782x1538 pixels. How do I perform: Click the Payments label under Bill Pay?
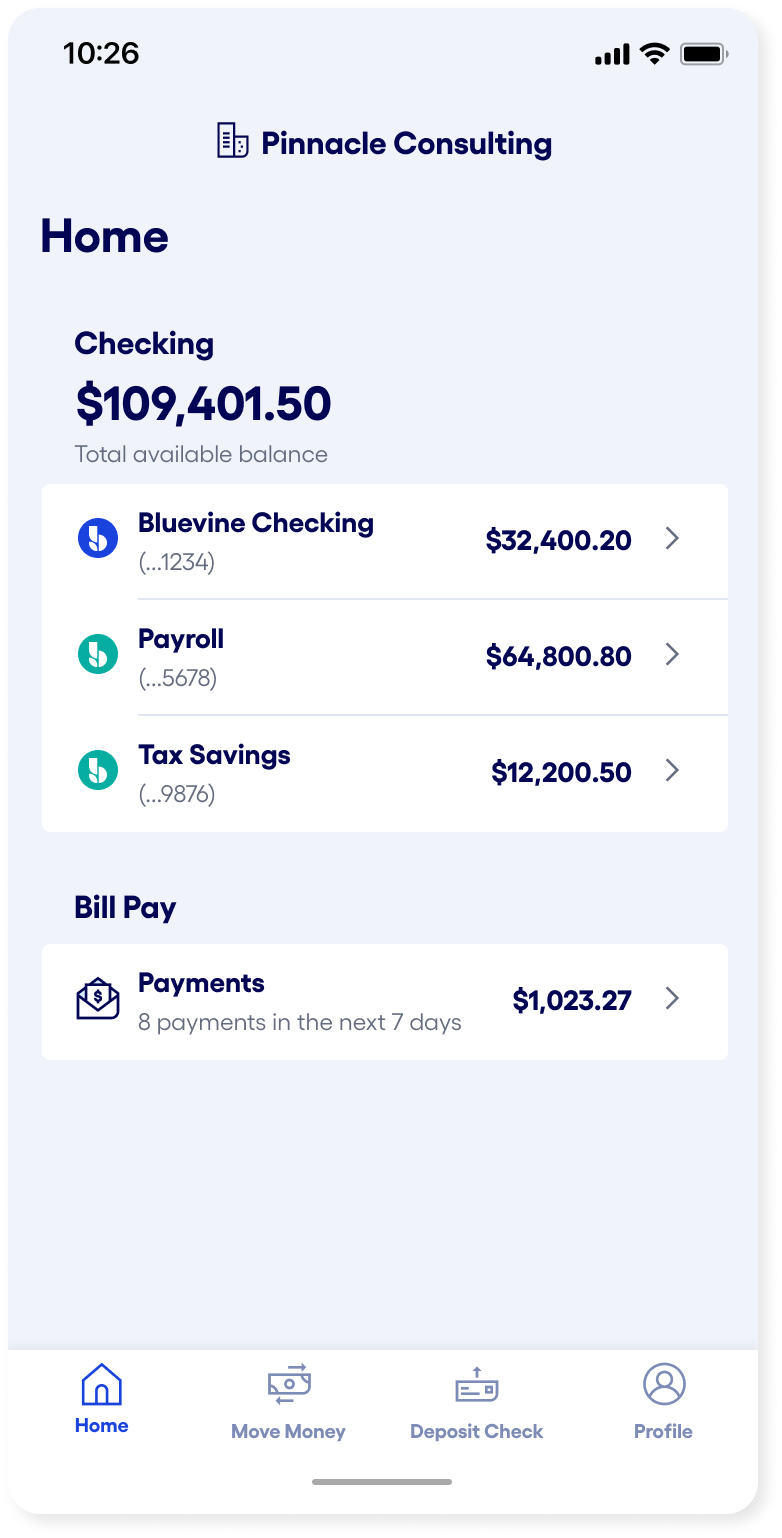(201, 982)
